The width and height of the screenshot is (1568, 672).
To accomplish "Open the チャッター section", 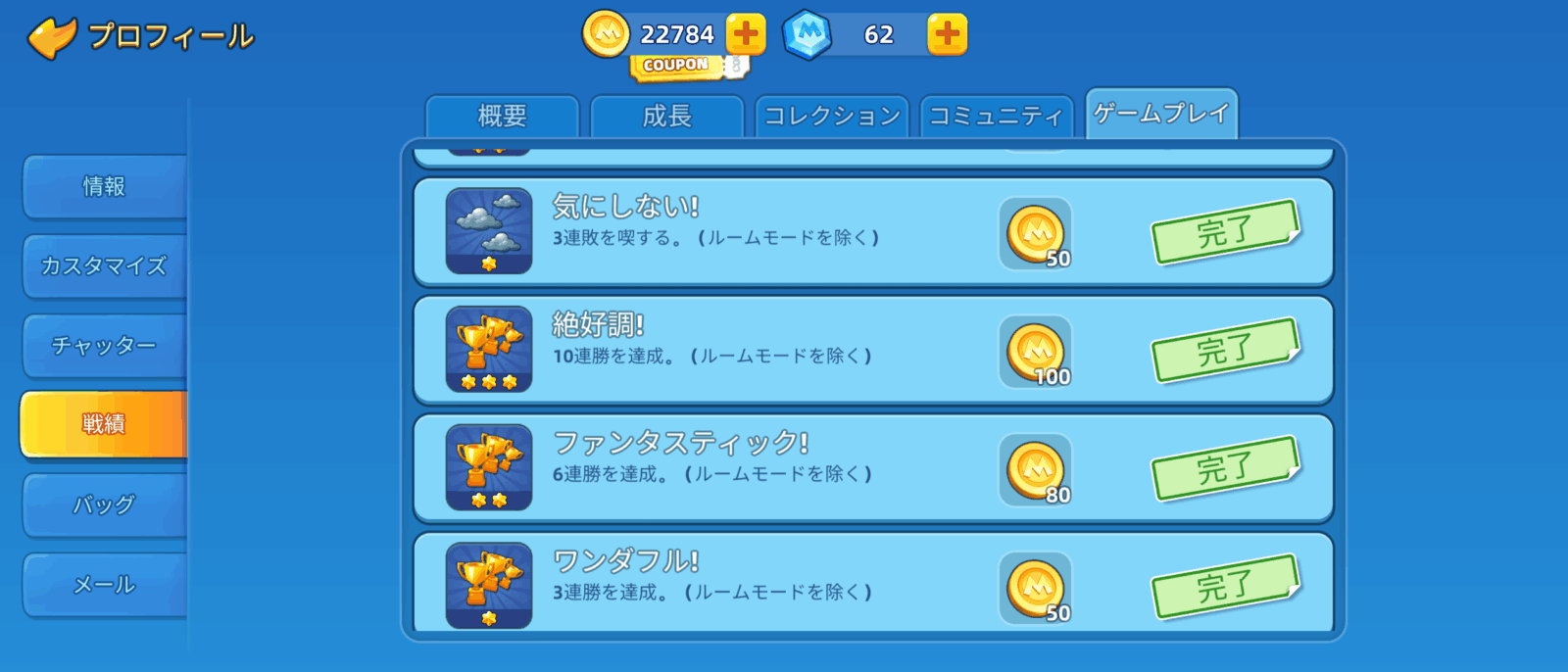I will click(104, 345).
